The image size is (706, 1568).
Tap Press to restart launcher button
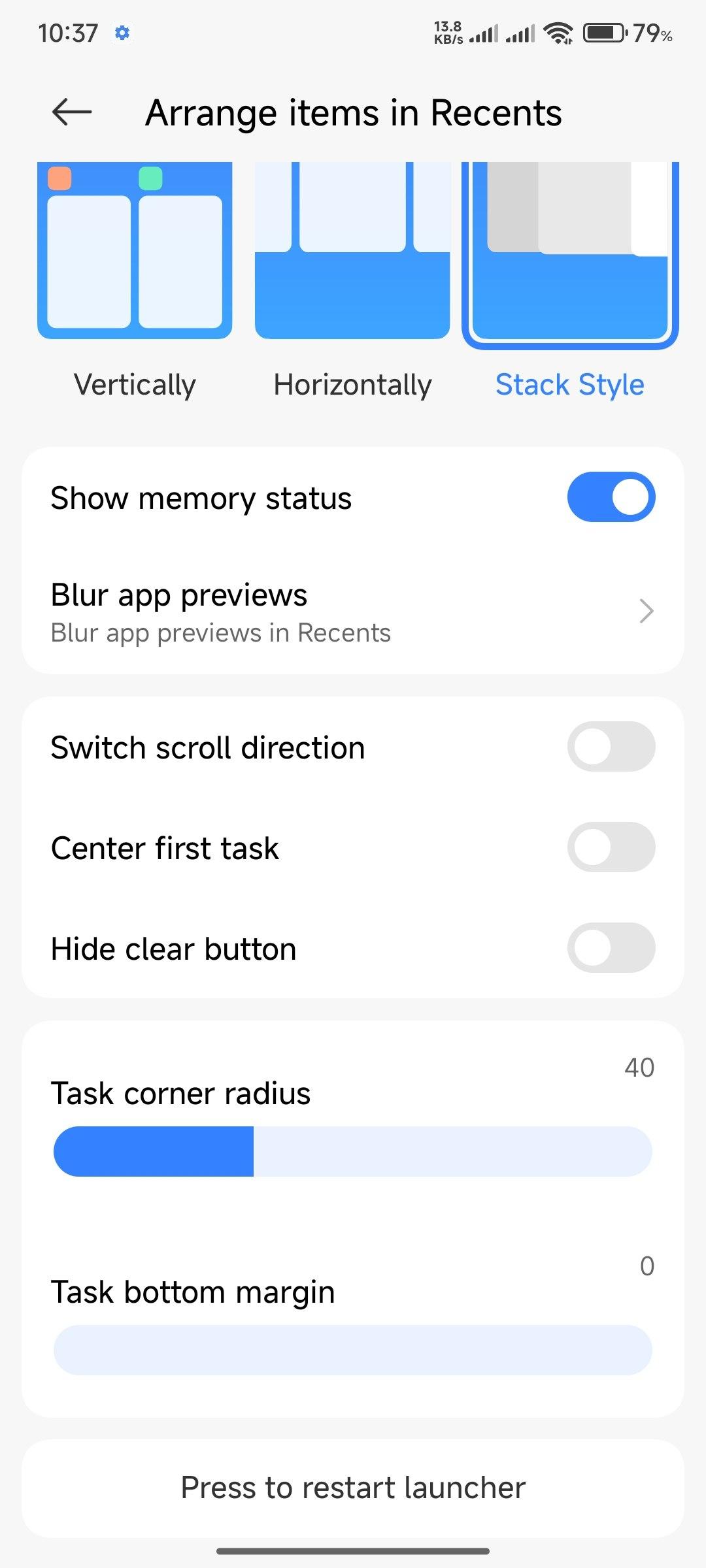353,1488
